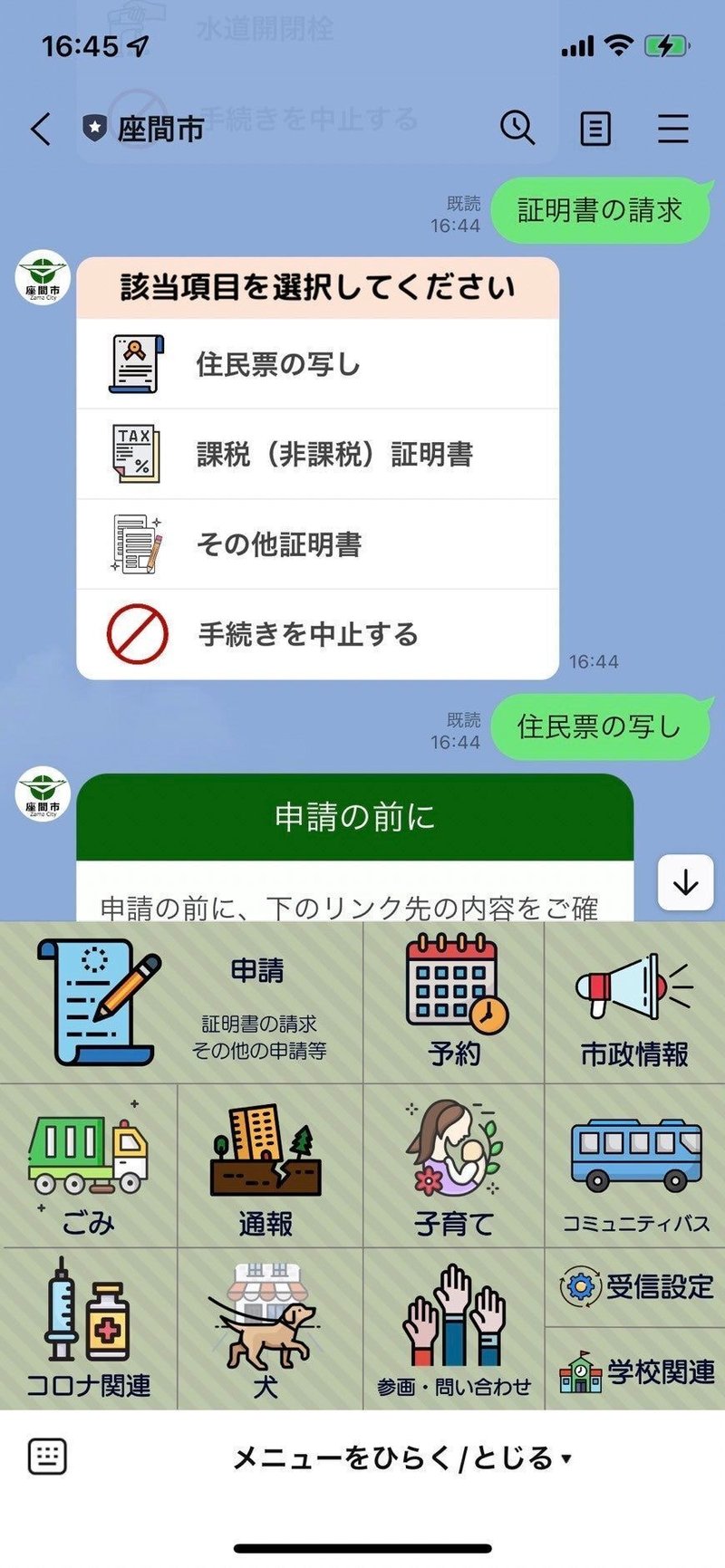The image size is (725, 1568).
Task: Open コミュニティバス tile
Action: point(634,1166)
